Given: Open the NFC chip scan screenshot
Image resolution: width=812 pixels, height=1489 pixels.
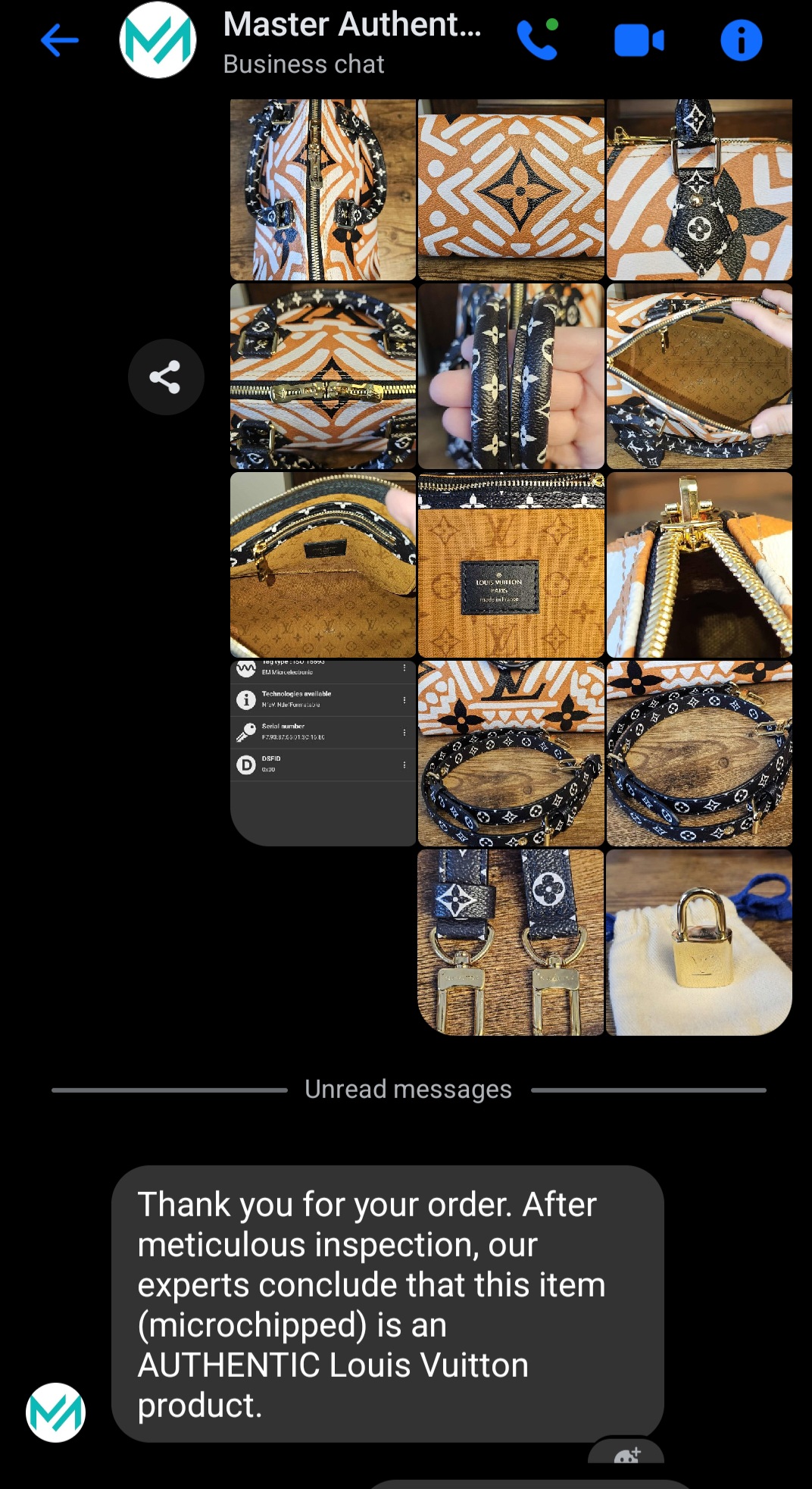Looking at the screenshot, I should point(323,752).
